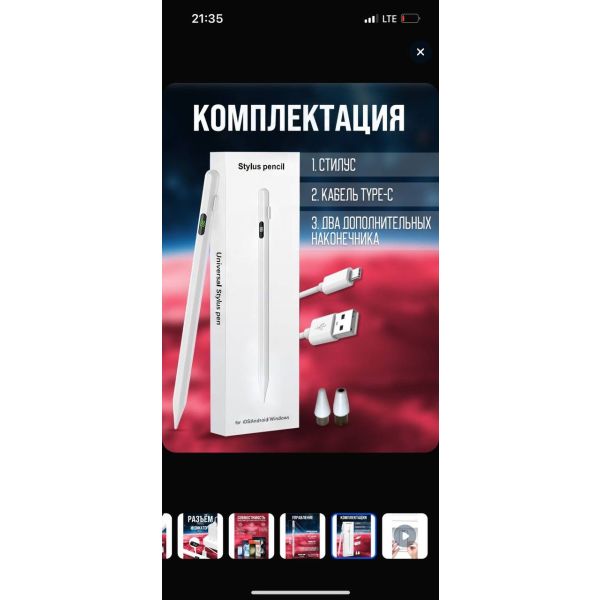Close the fullscreen image viewer
600x600 pixels.
tap(420, 52)
